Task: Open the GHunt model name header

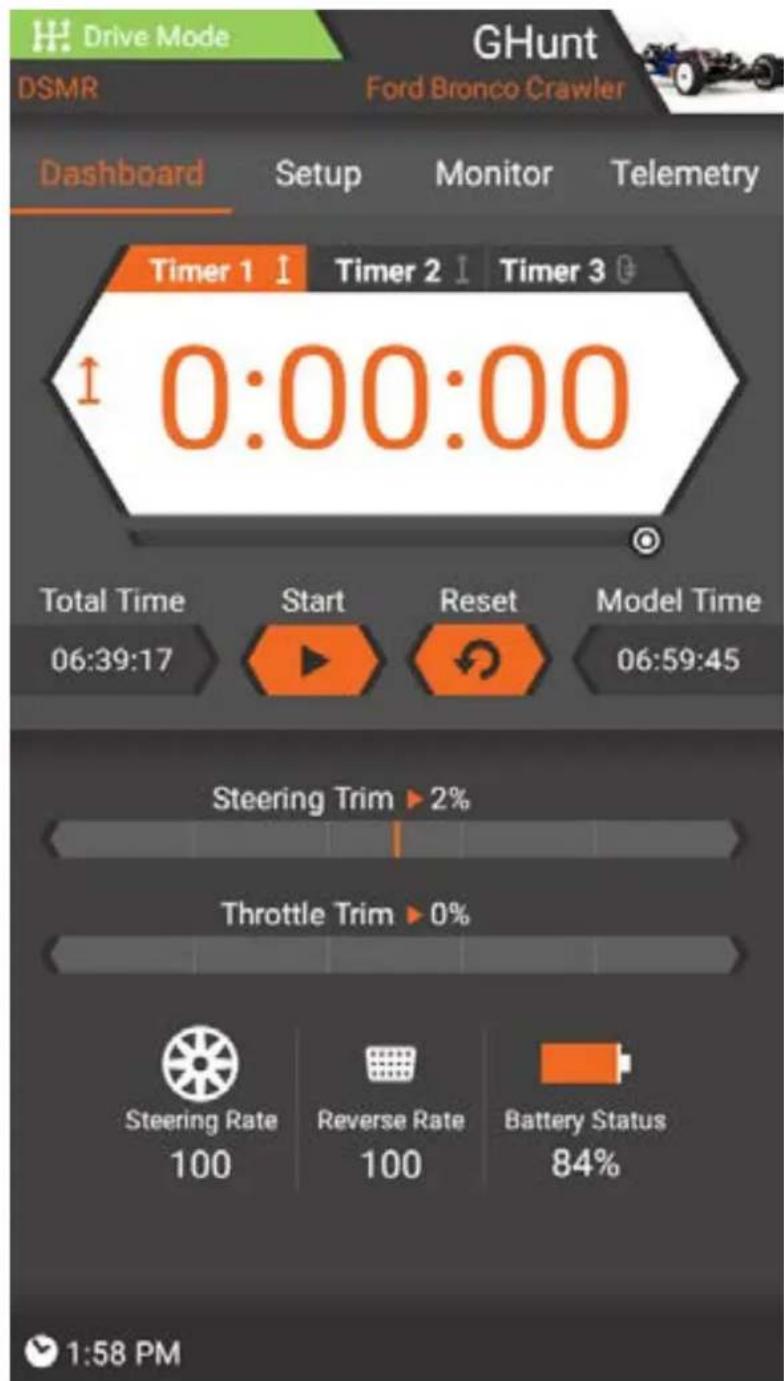Action: tap(535, 43)
